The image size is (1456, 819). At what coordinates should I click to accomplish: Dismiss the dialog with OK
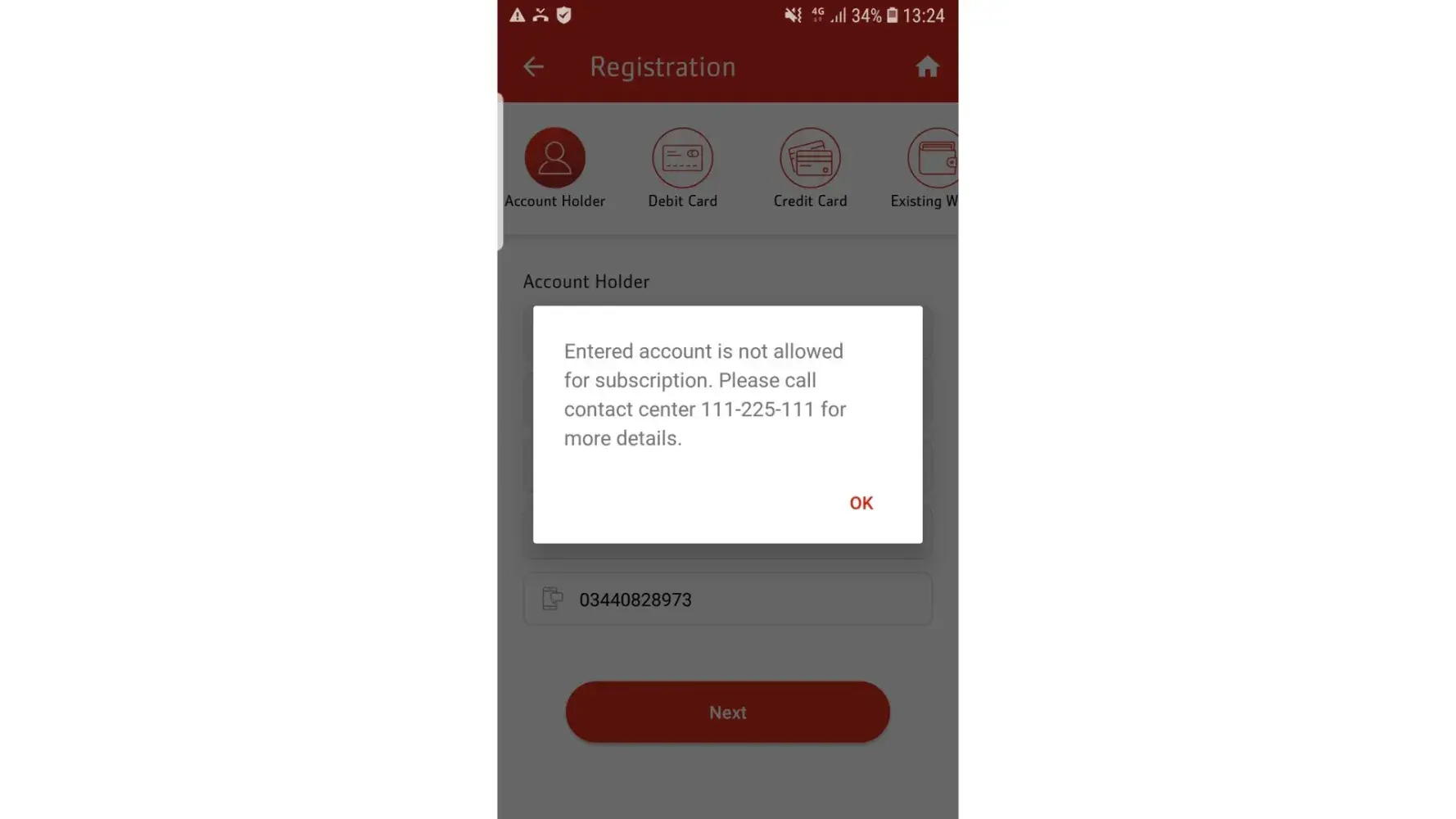(861, 503)
